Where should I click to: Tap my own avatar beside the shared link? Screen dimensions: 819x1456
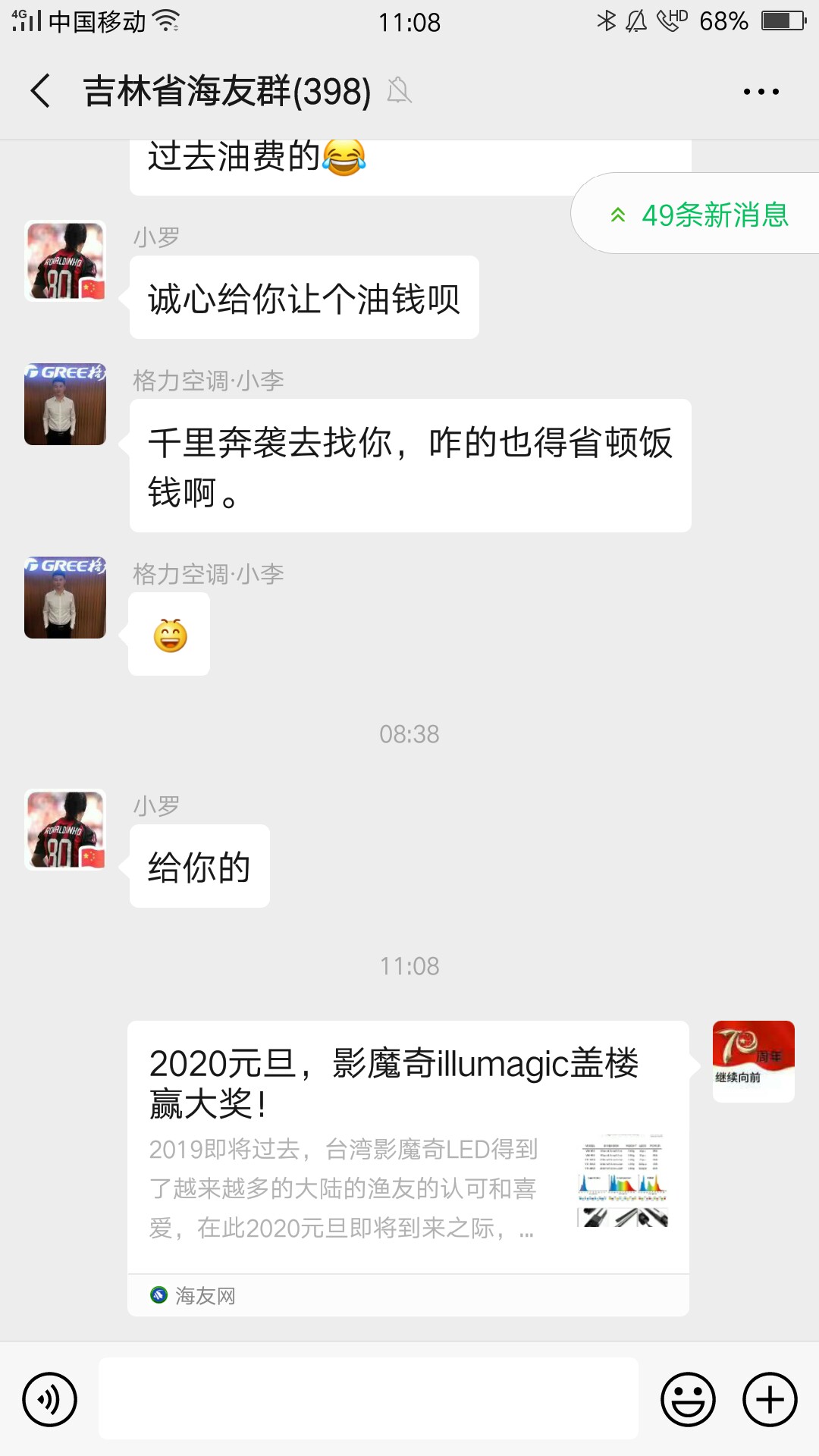pyautogui.click(x=753, y=1061)
